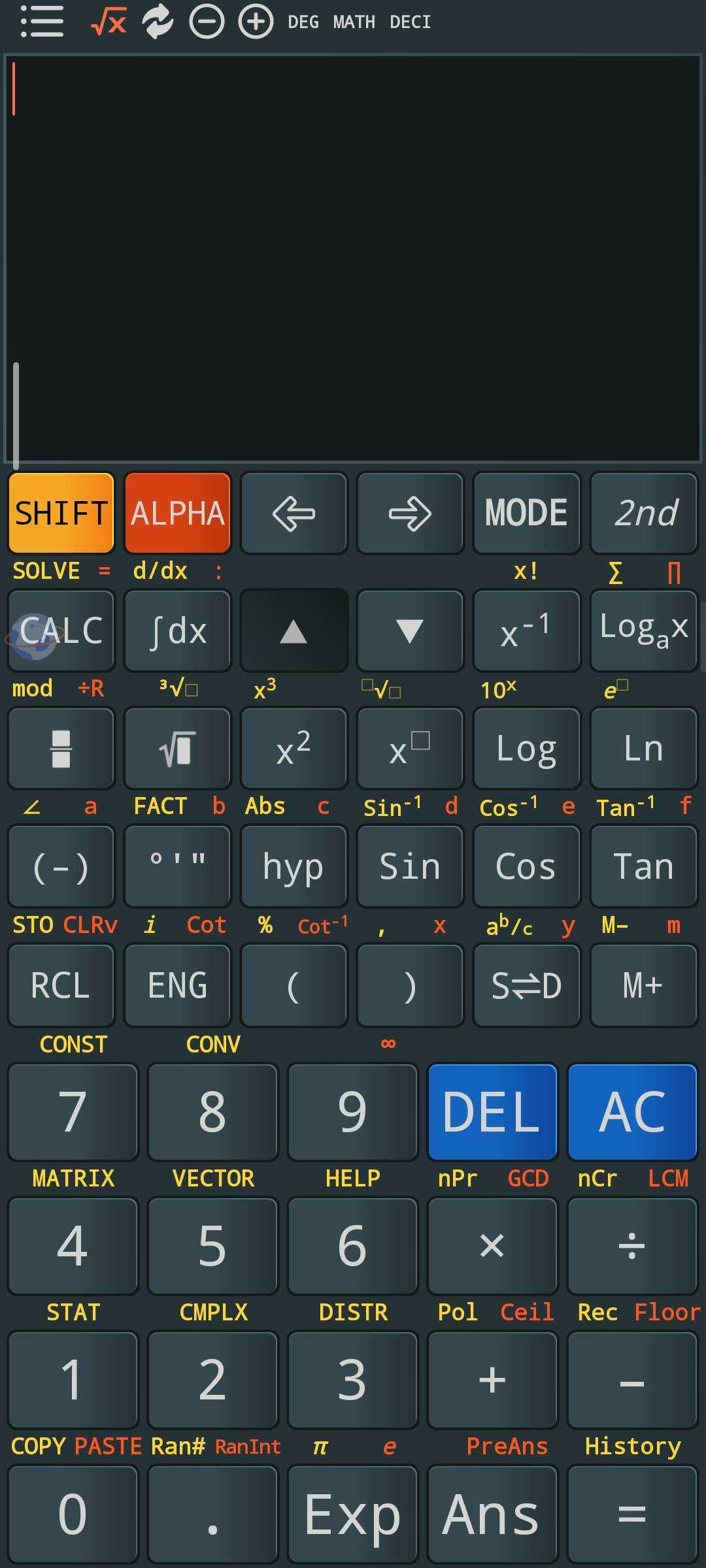Open the hamburger menu
Viewport: 706px width, 1568px height.
coord(42,22)
